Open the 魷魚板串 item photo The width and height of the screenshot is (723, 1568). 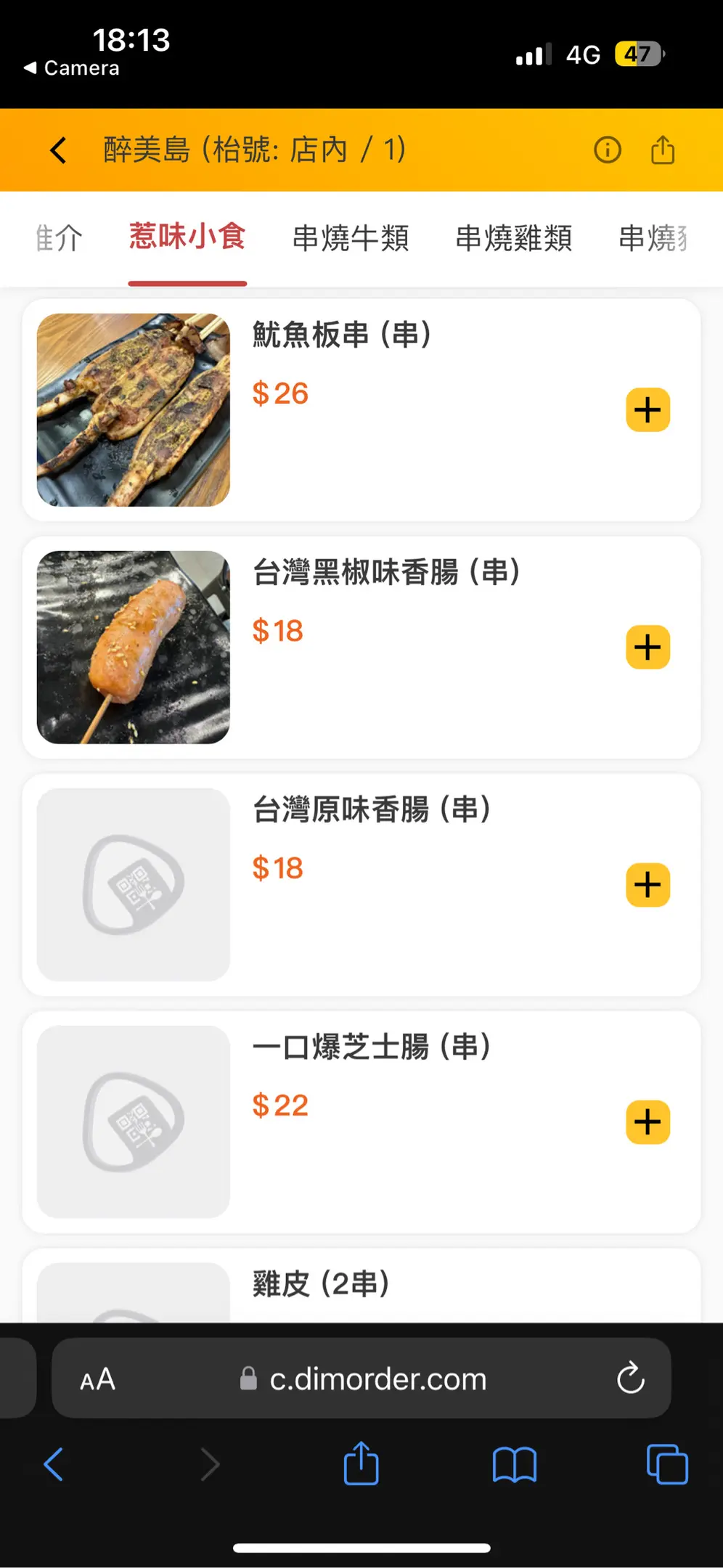coord(134,410)
